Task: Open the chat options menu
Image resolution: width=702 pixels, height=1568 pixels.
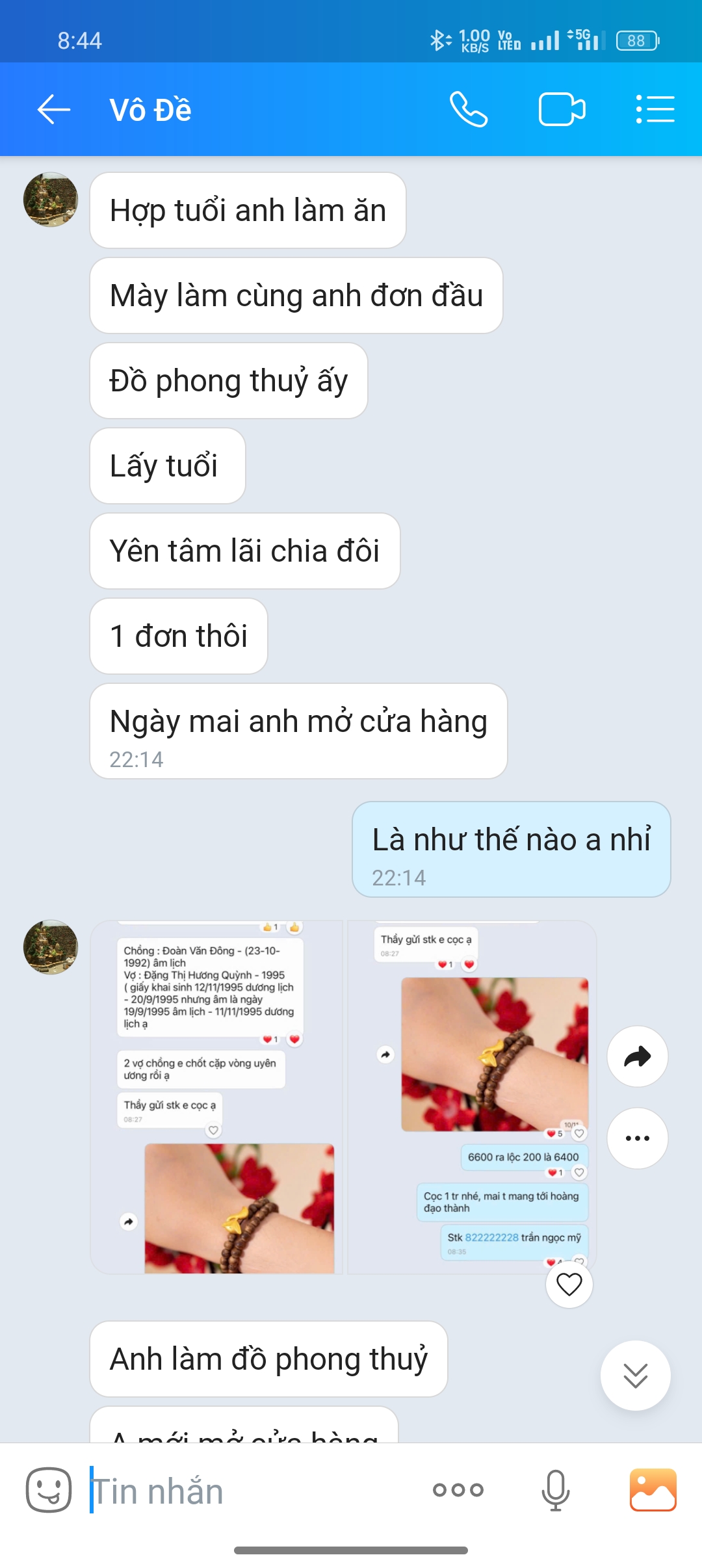Action: click(655, 109)
